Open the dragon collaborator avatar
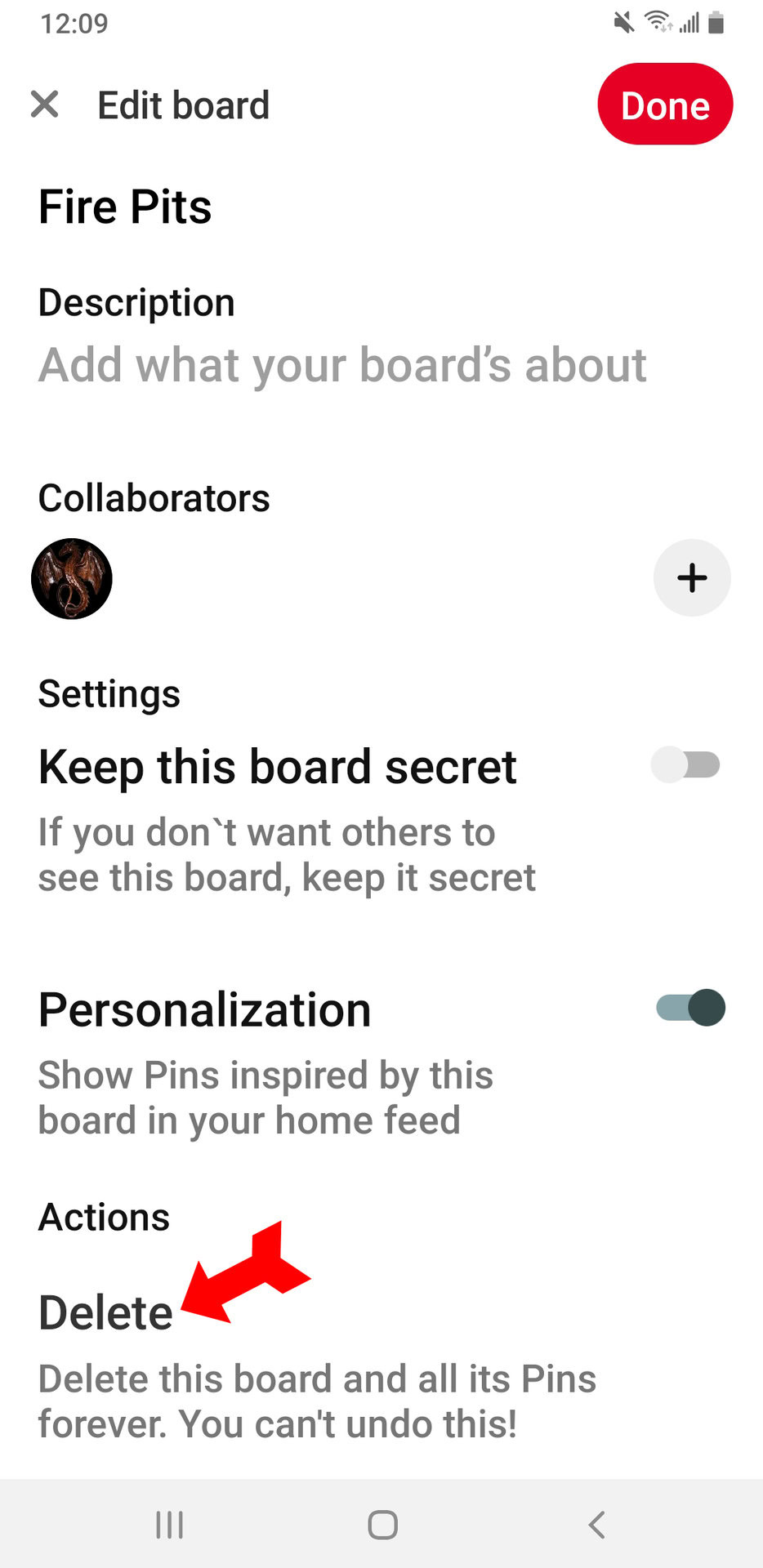The image size is (763, 1568). pos(72,578)
